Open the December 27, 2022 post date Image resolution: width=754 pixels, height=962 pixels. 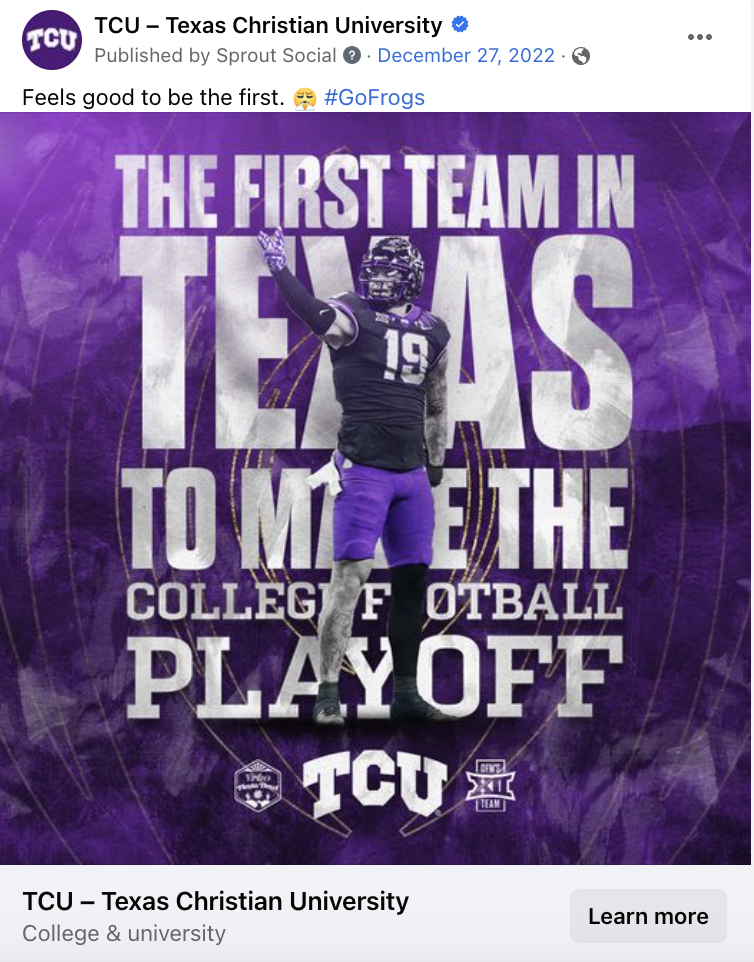(x=466, y=56)
